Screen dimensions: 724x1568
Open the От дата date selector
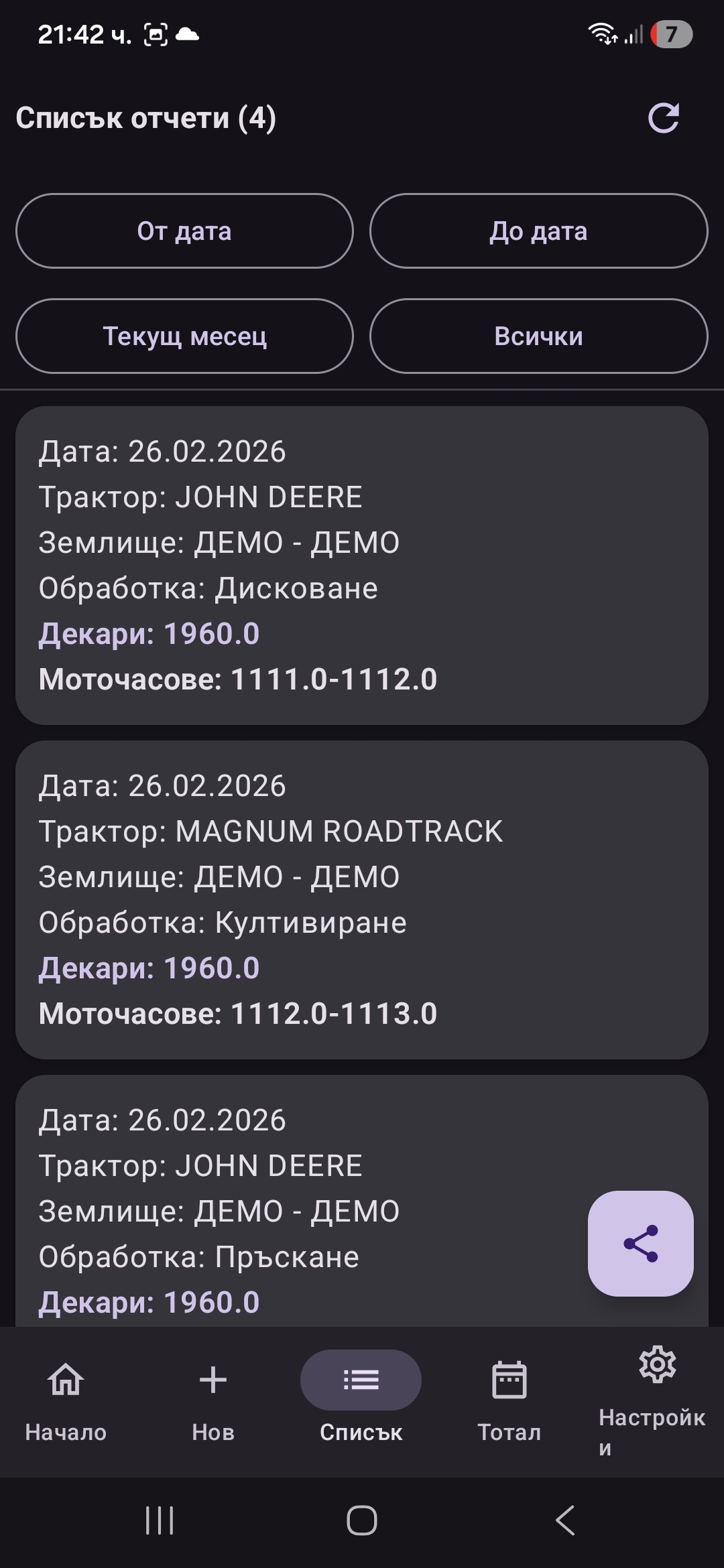[x=185, y=231]
